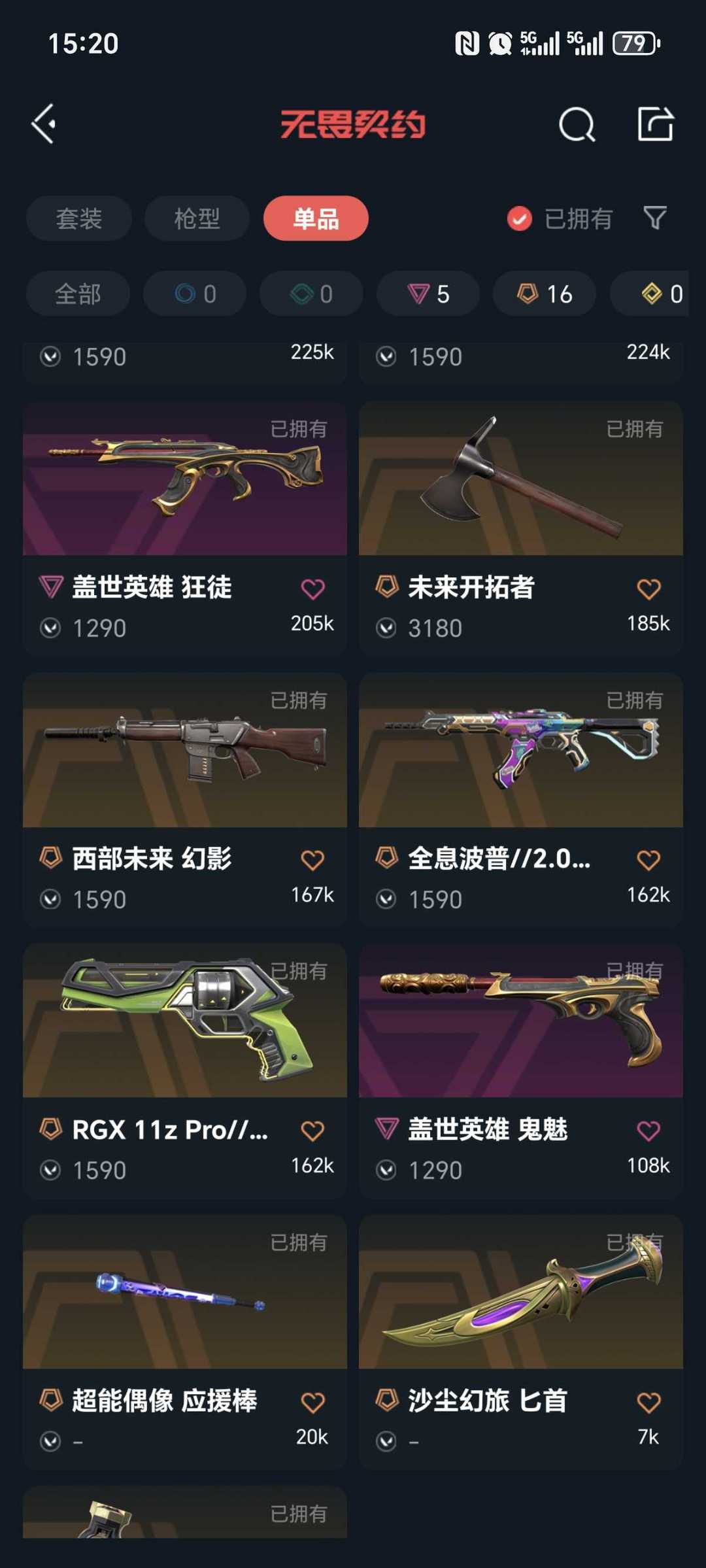Filter by the orange rarity chip showing 16
The image size is (706, 1568).
pyautogui.click(x=545, y=294)
